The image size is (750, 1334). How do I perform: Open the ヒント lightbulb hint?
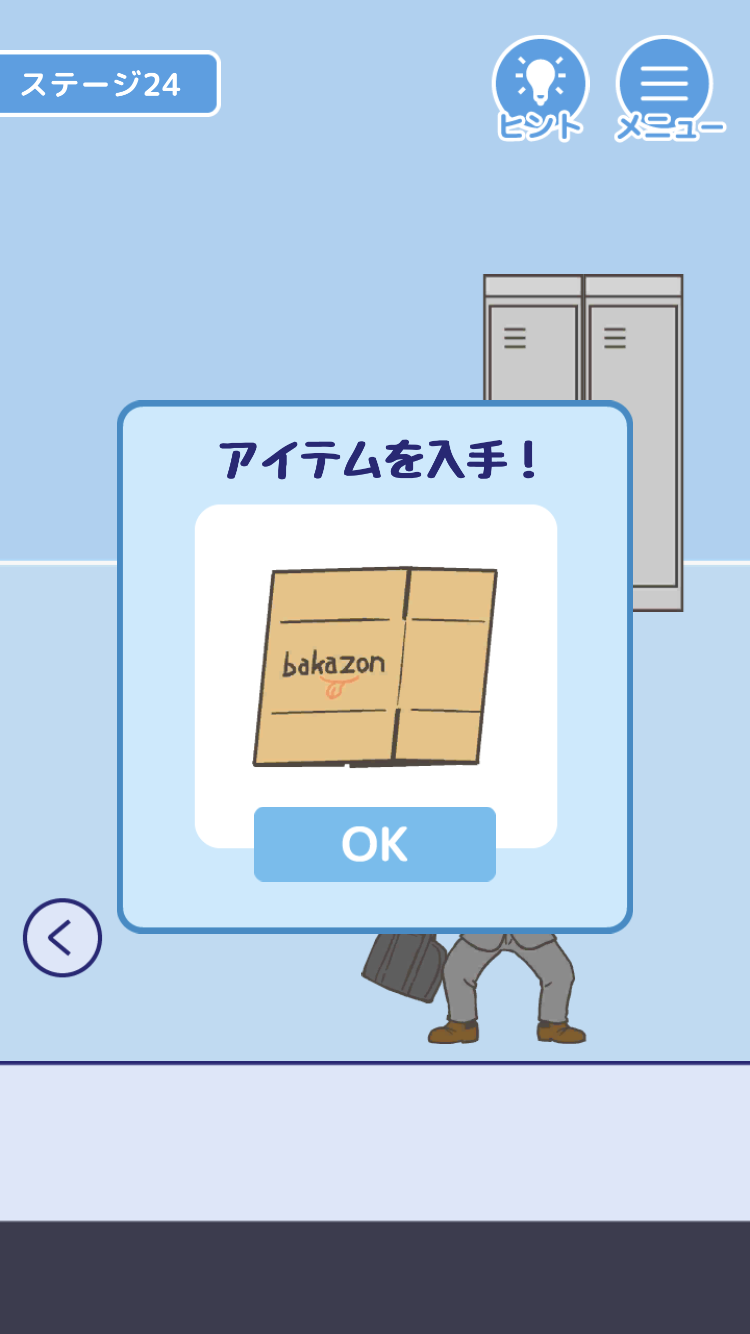[540, 88]
